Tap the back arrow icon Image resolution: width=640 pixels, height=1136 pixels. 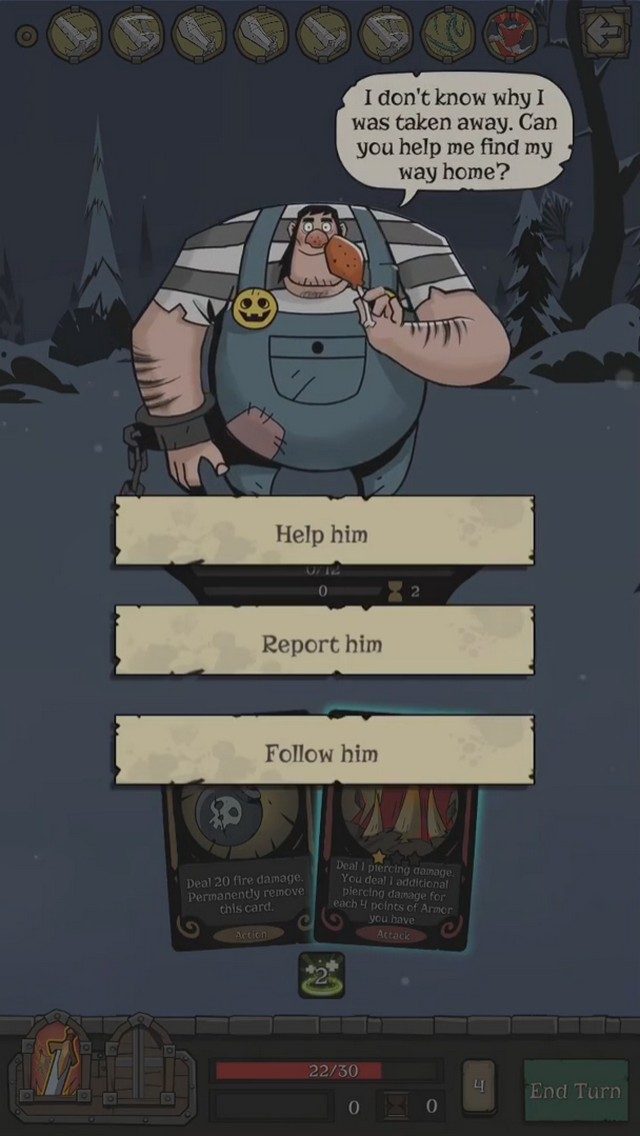click(603, 34)
